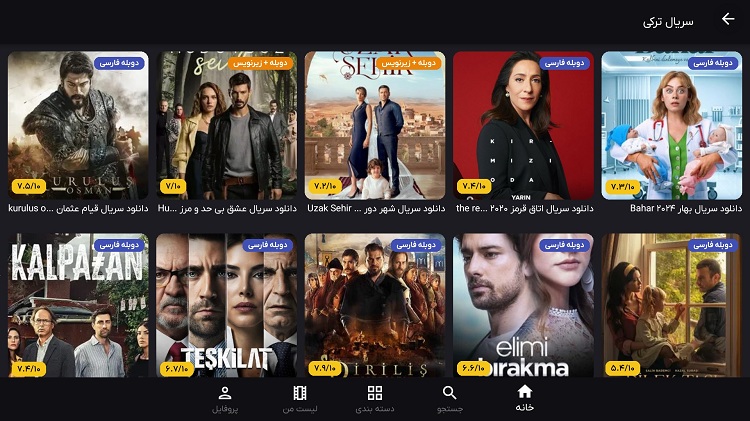Go back using the top arrow
Screen dimensions: 750x421
click(727, 20)
